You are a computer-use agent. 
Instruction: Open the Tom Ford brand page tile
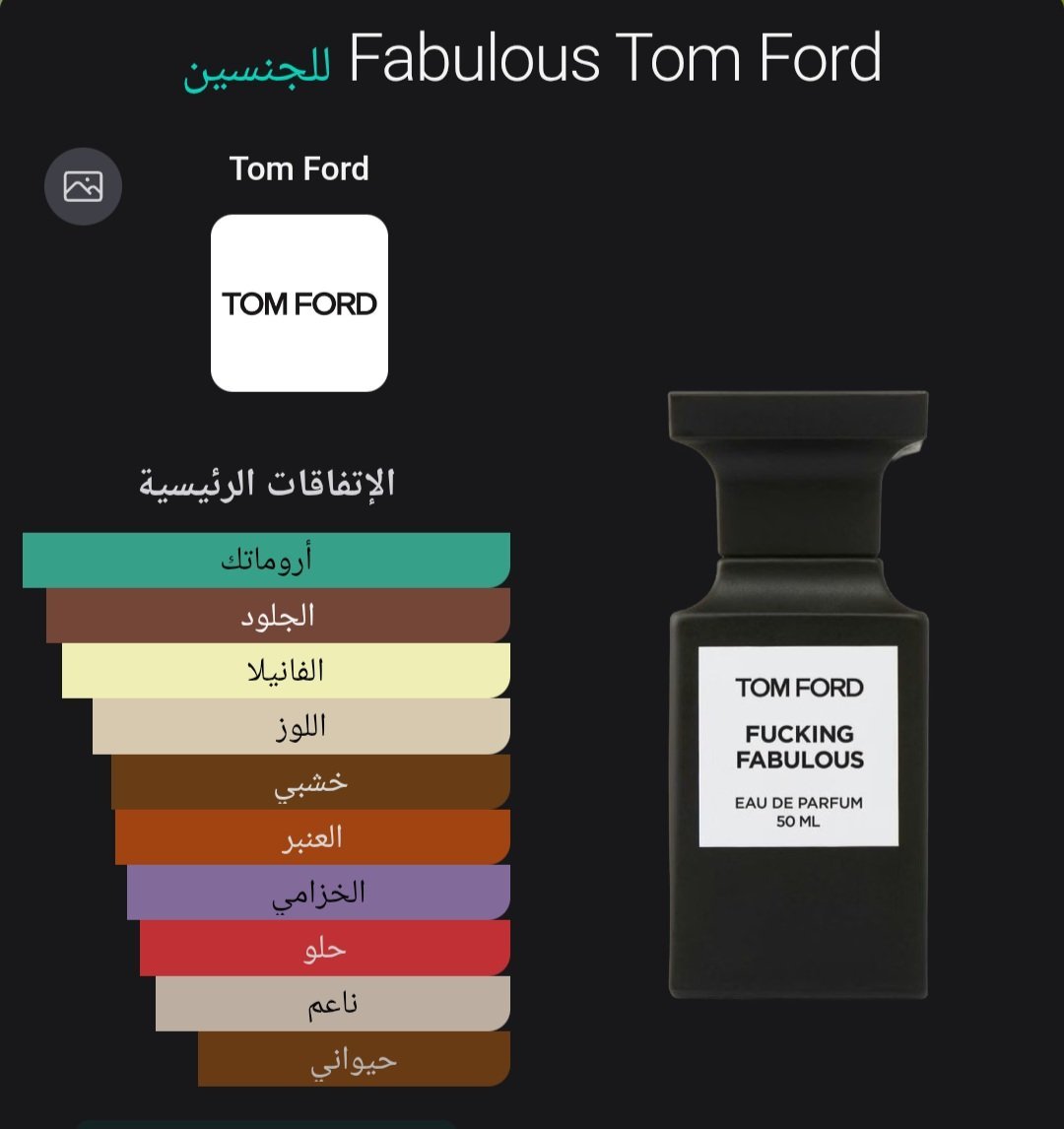click(x=299, y=303)
